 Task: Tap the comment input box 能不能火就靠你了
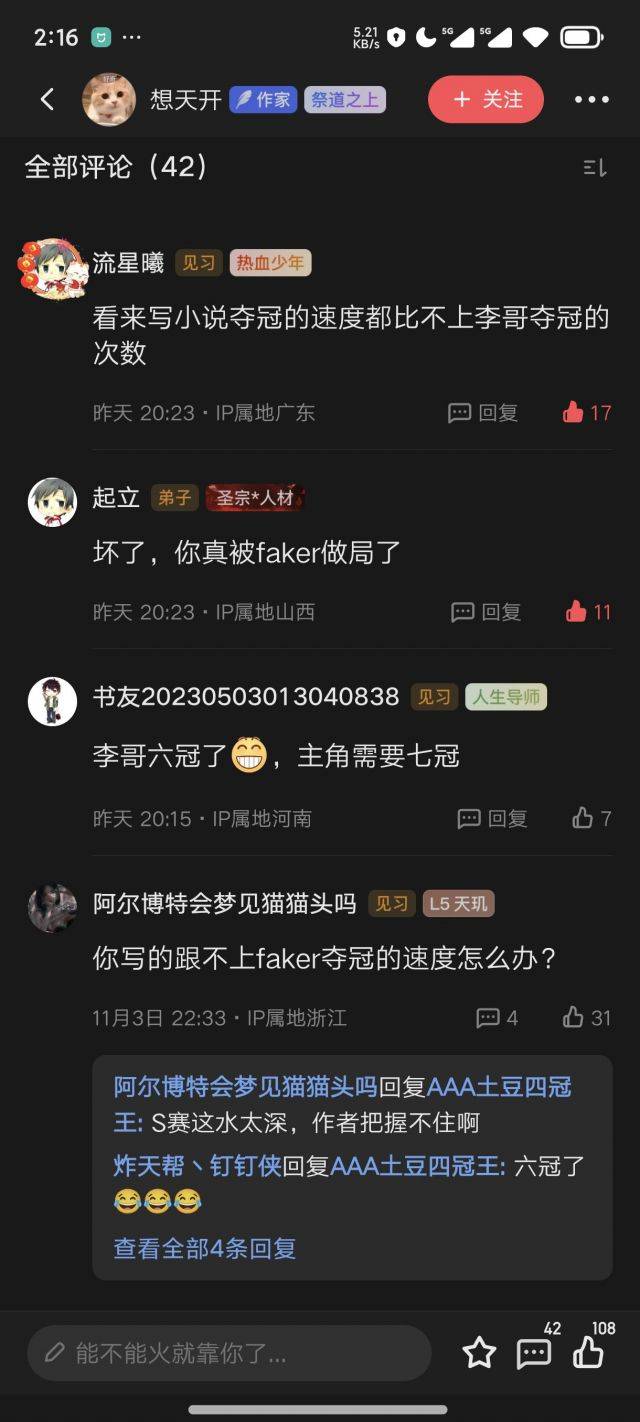tap(229, 1354)
